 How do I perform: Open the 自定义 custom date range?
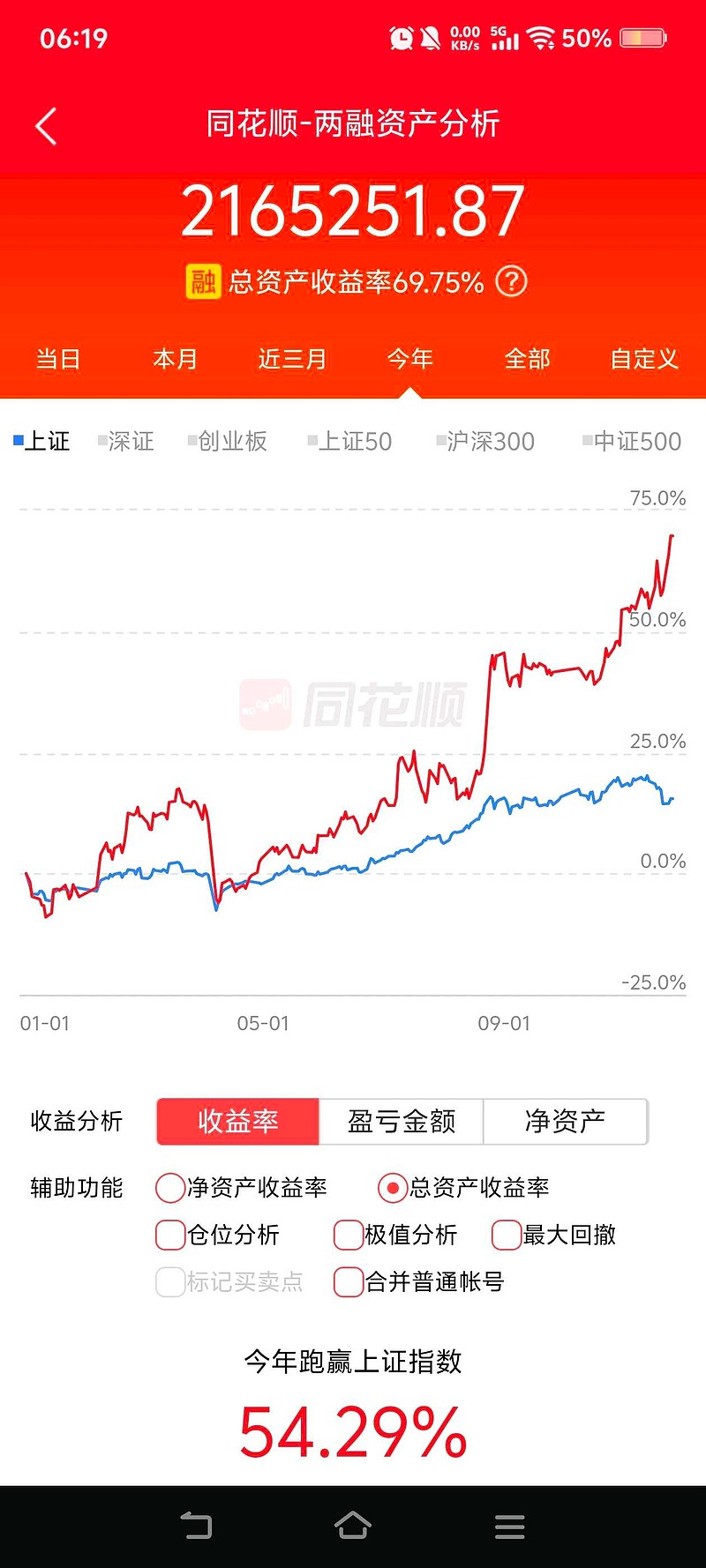click(x=643, y=359)
